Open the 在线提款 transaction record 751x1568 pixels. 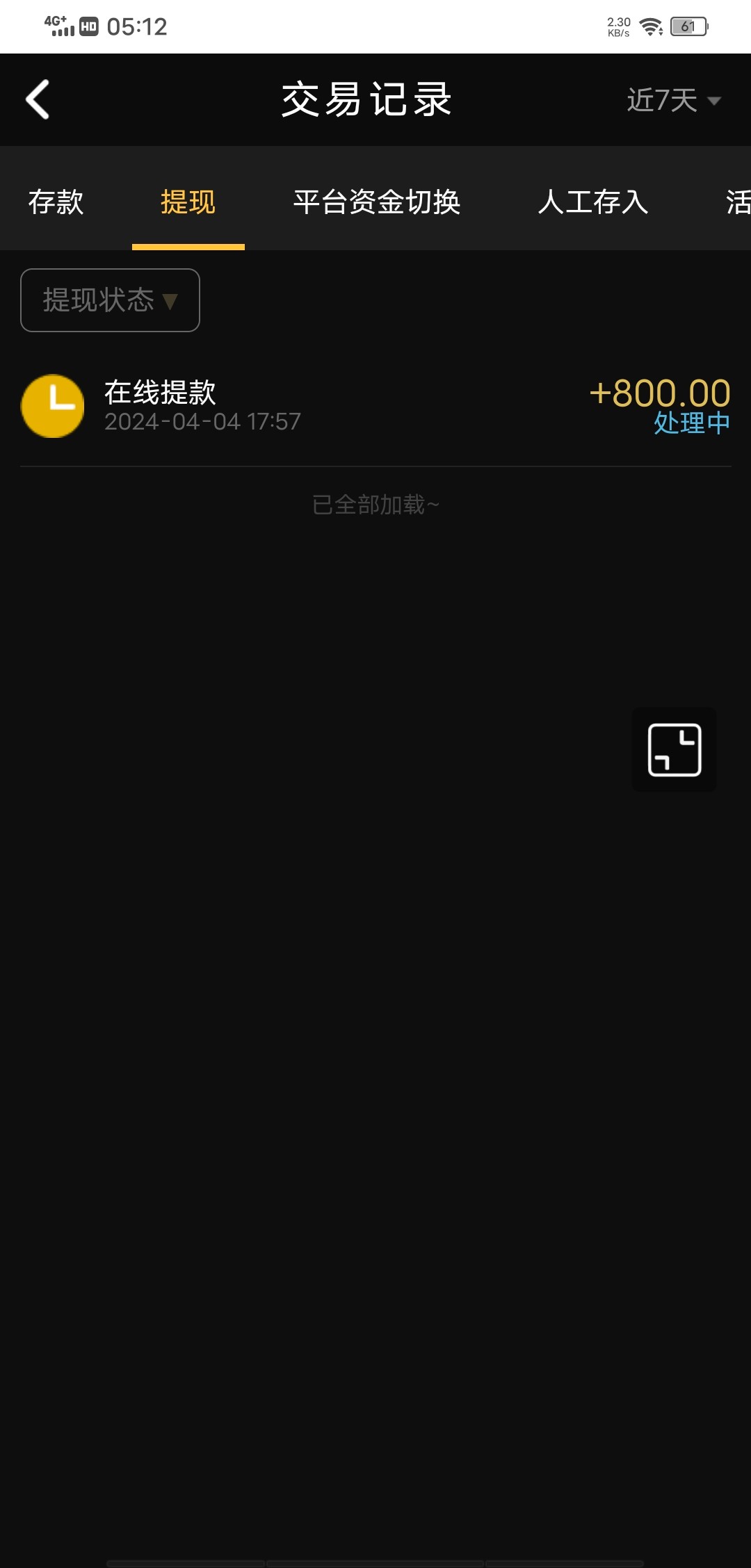tap(160, 393)
